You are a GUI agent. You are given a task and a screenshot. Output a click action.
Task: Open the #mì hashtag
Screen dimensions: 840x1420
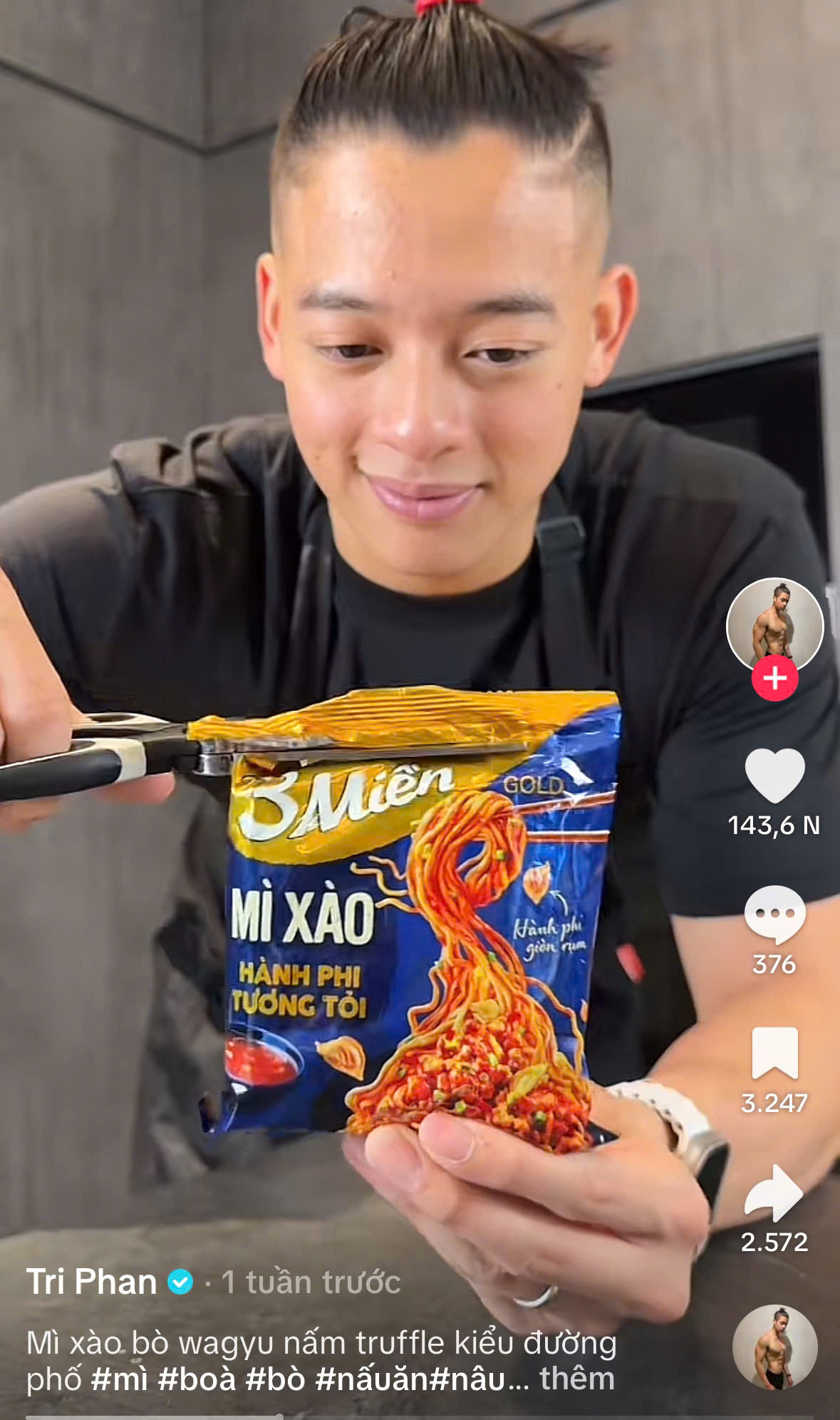[x=119, y=1379]
